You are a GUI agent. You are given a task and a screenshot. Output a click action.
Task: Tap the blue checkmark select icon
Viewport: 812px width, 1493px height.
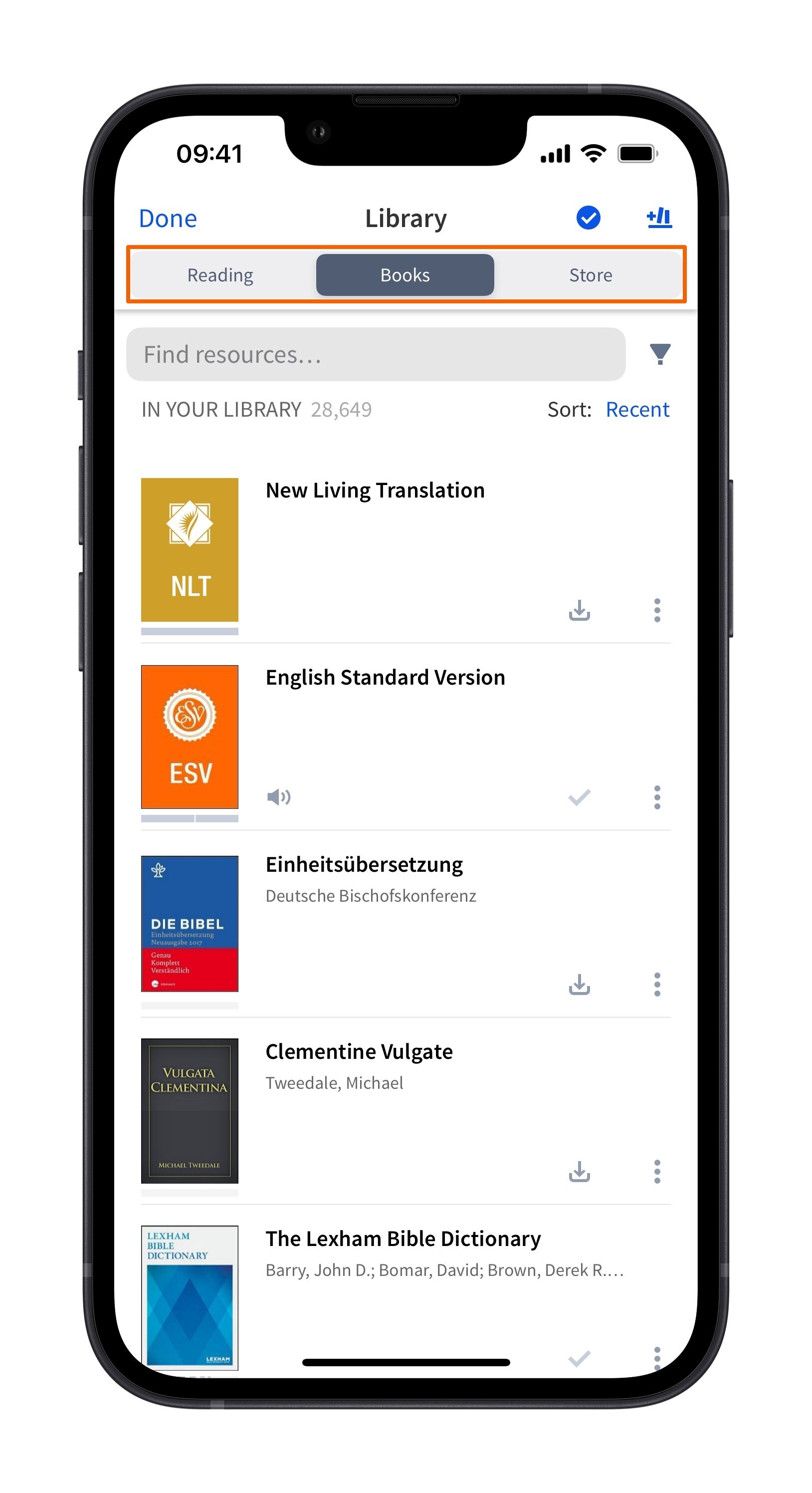point(588,218)
